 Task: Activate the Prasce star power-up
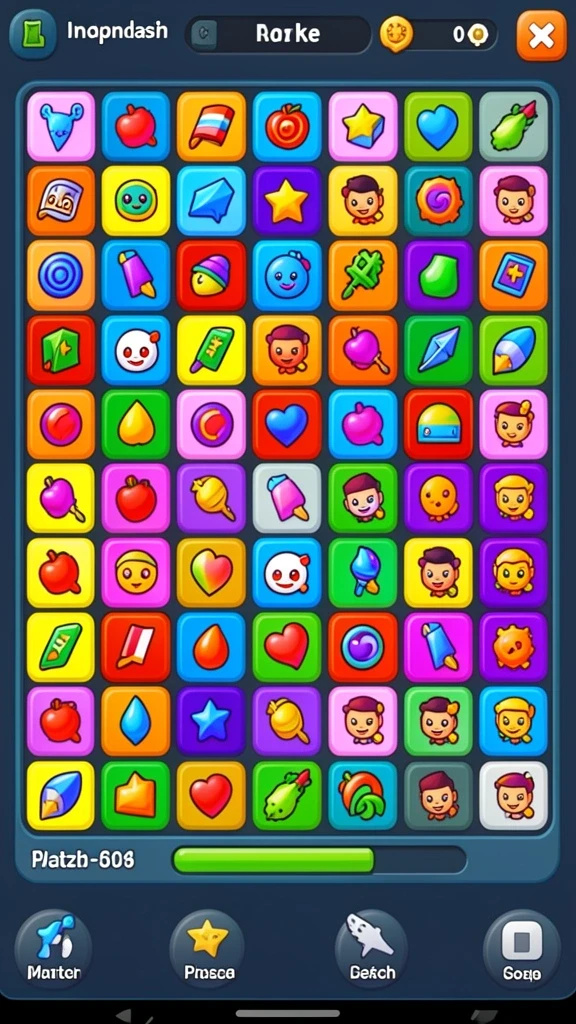coord(208,947)
